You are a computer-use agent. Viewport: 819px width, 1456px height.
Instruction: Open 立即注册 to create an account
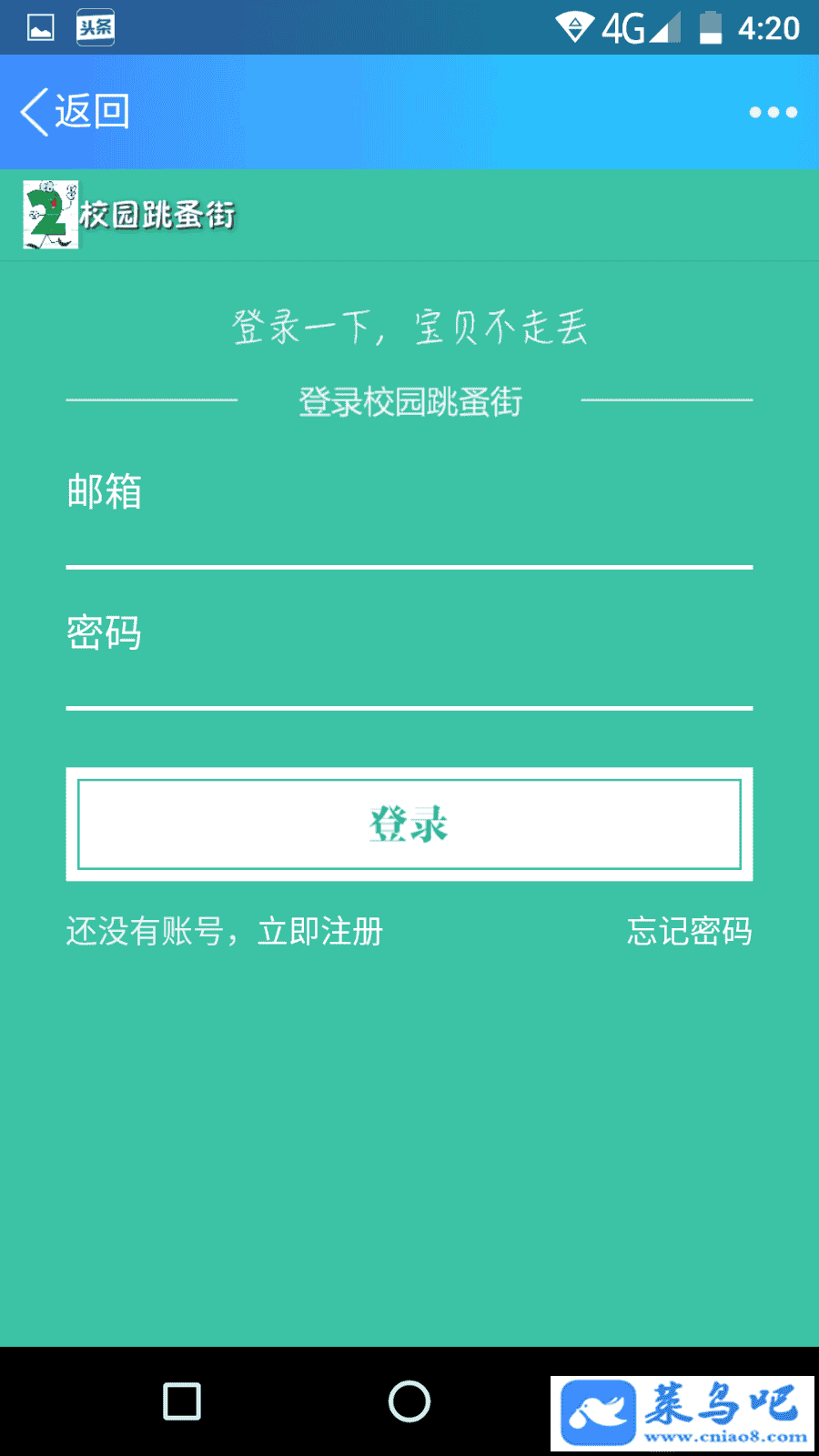tap(320, 932)
